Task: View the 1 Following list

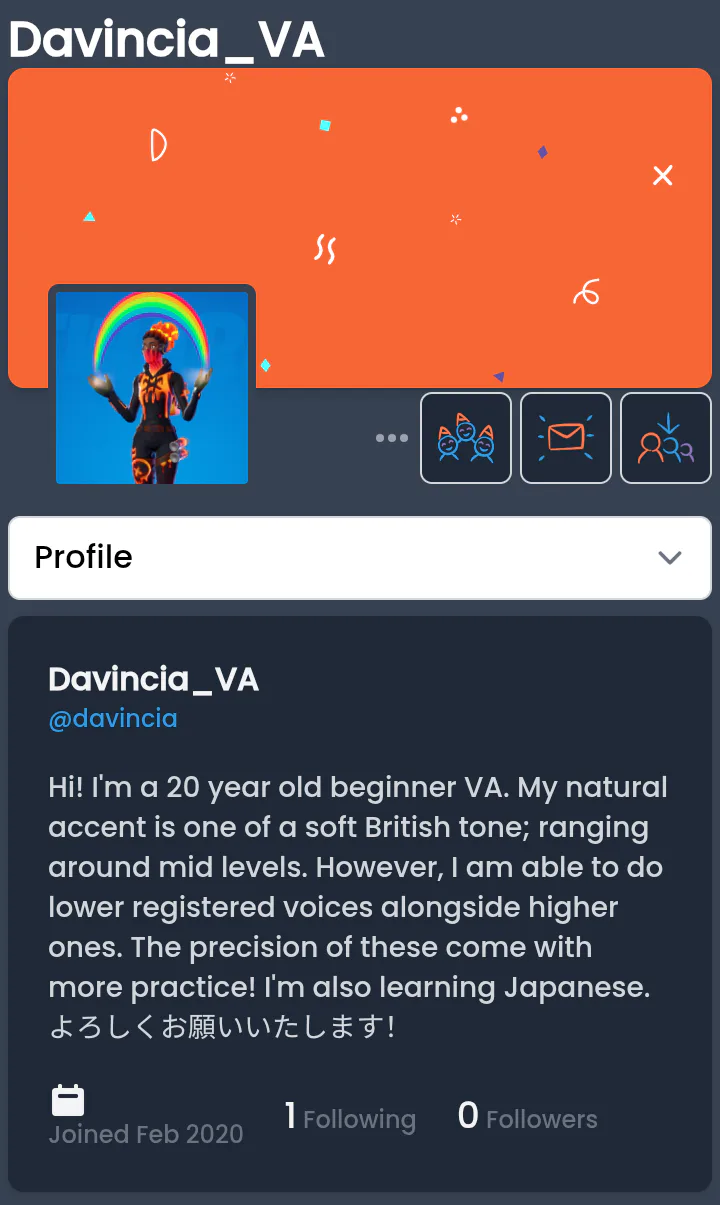Action: (350, 1117)
